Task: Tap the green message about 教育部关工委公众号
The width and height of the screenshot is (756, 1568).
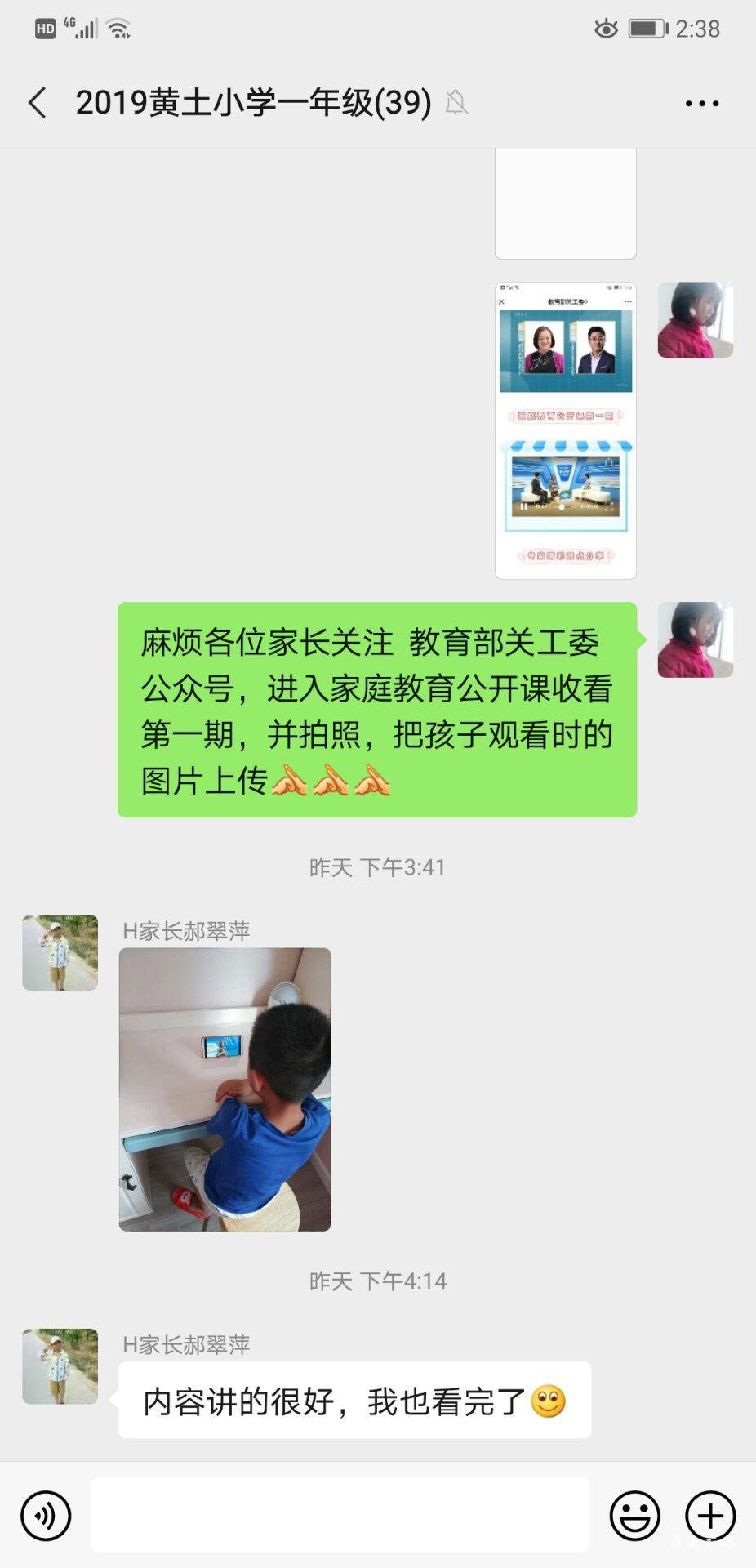Action: (377, 710)
